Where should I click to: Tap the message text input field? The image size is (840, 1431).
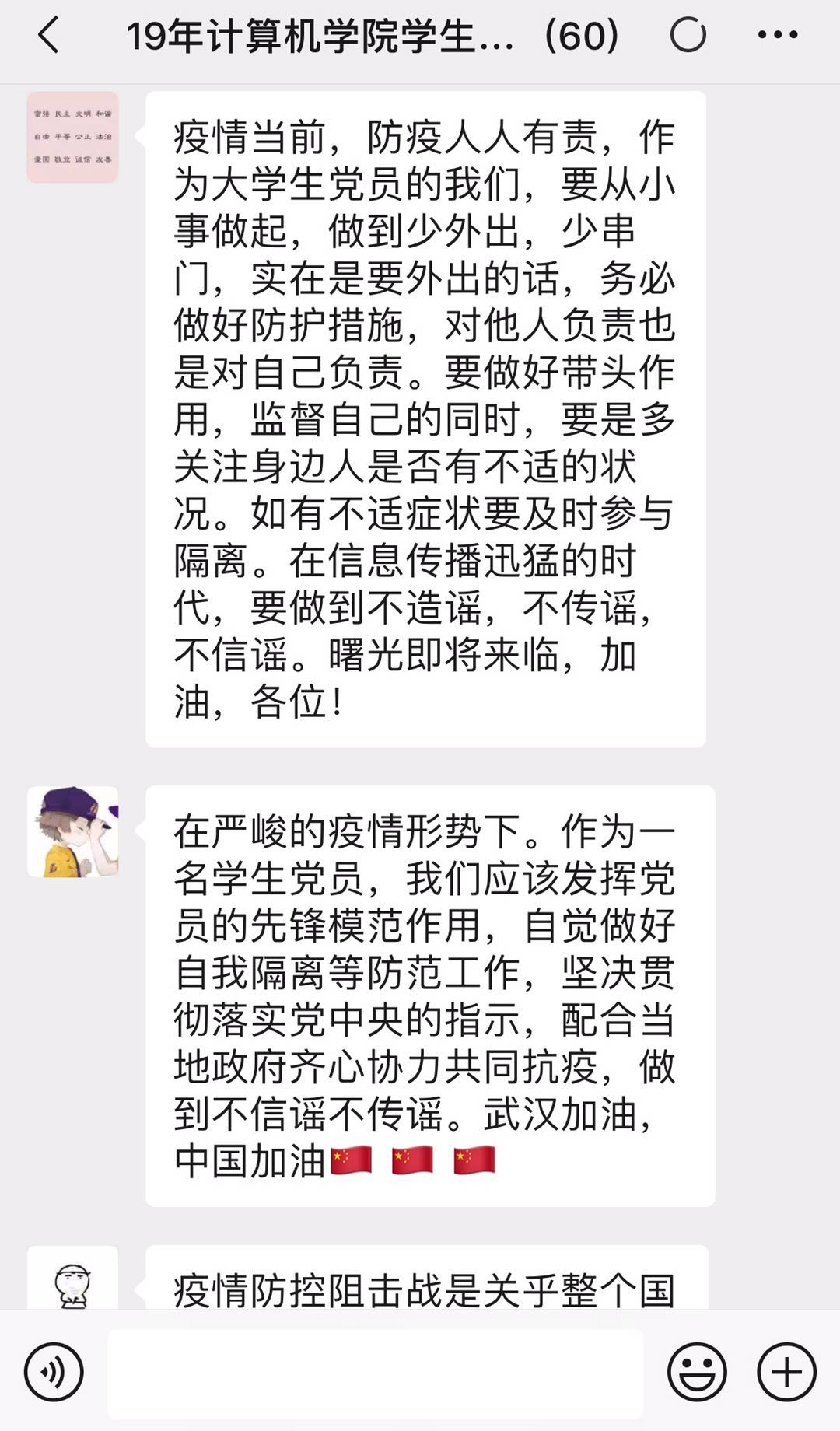(375, 1373)
